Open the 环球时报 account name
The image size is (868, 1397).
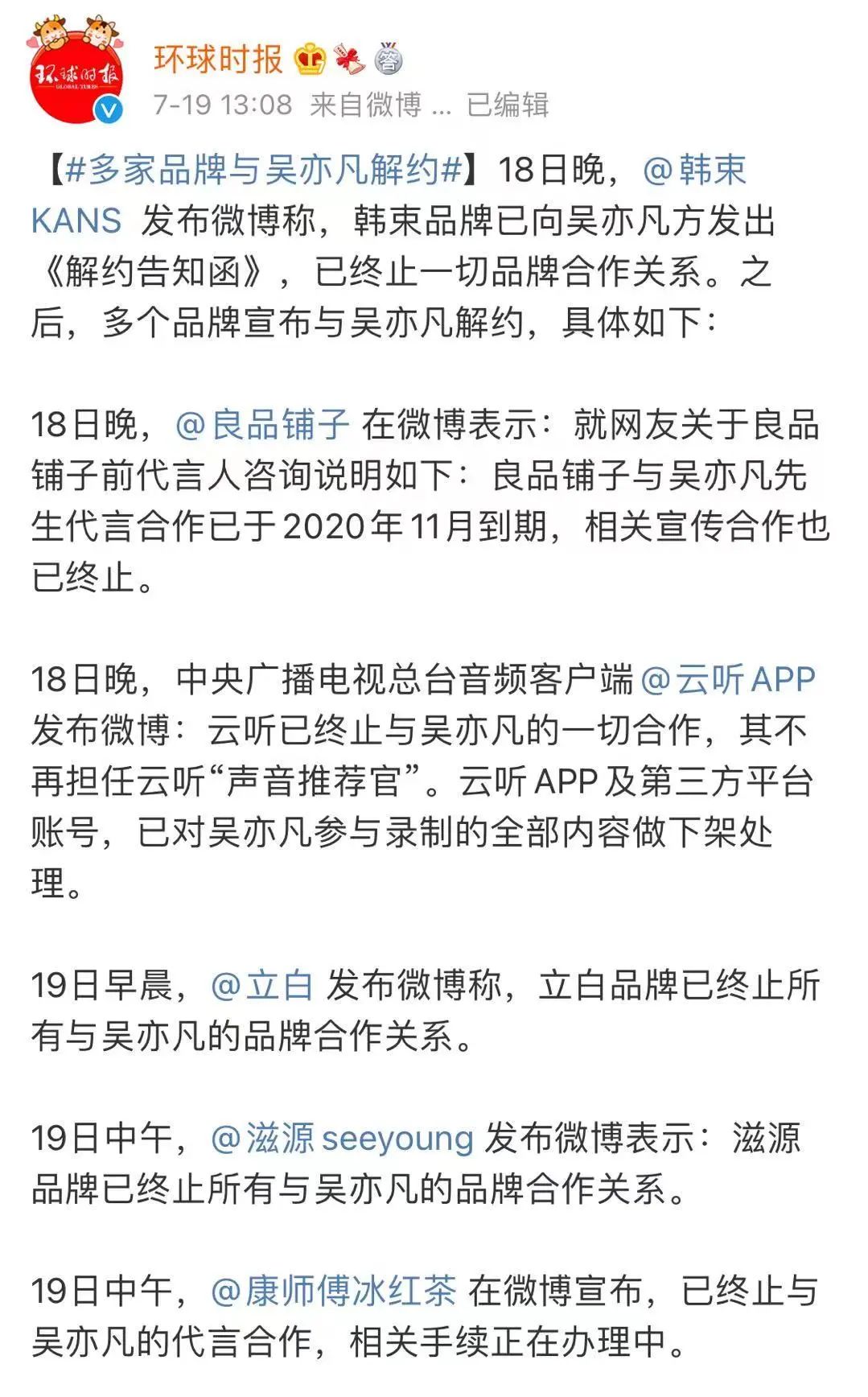(218, 59)
